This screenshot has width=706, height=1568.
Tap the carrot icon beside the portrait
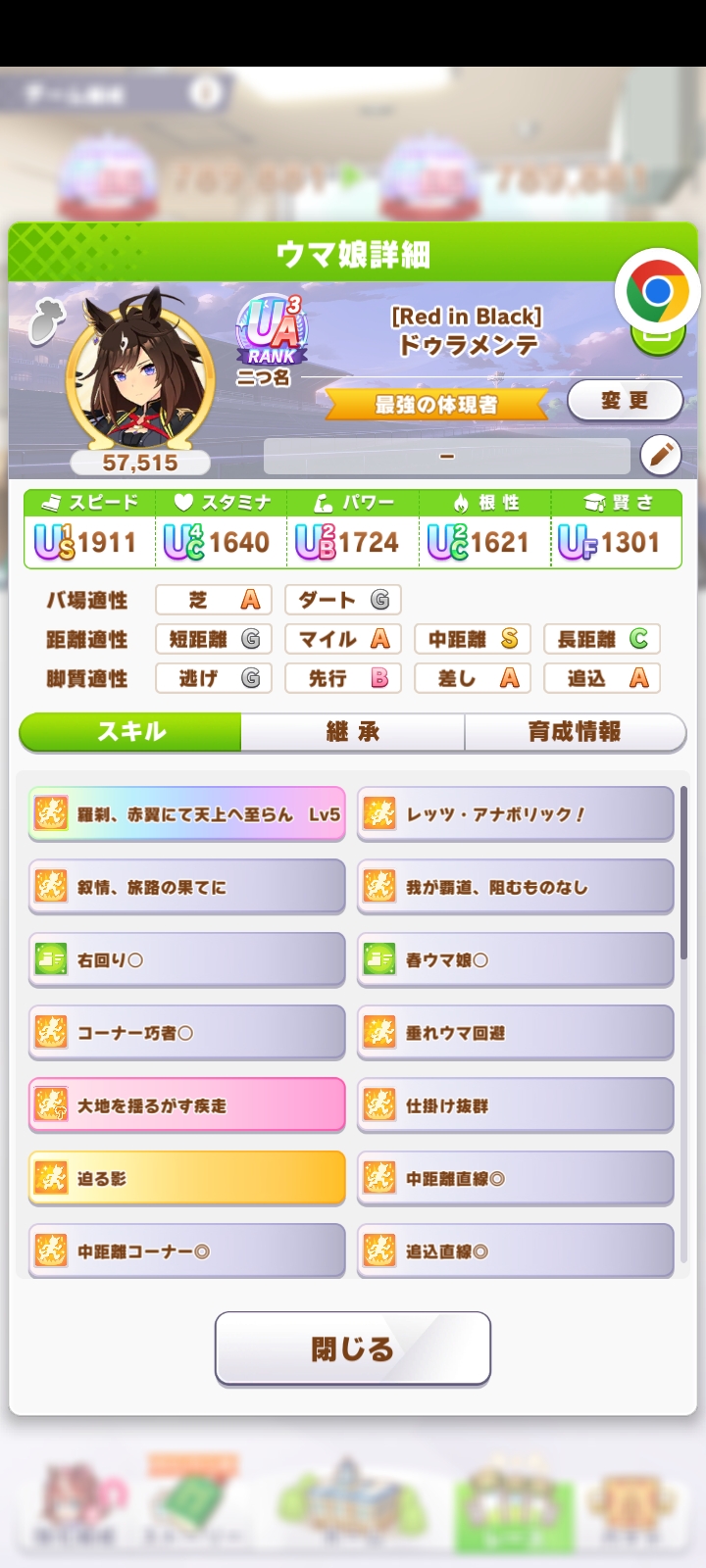tap(44, 322)
